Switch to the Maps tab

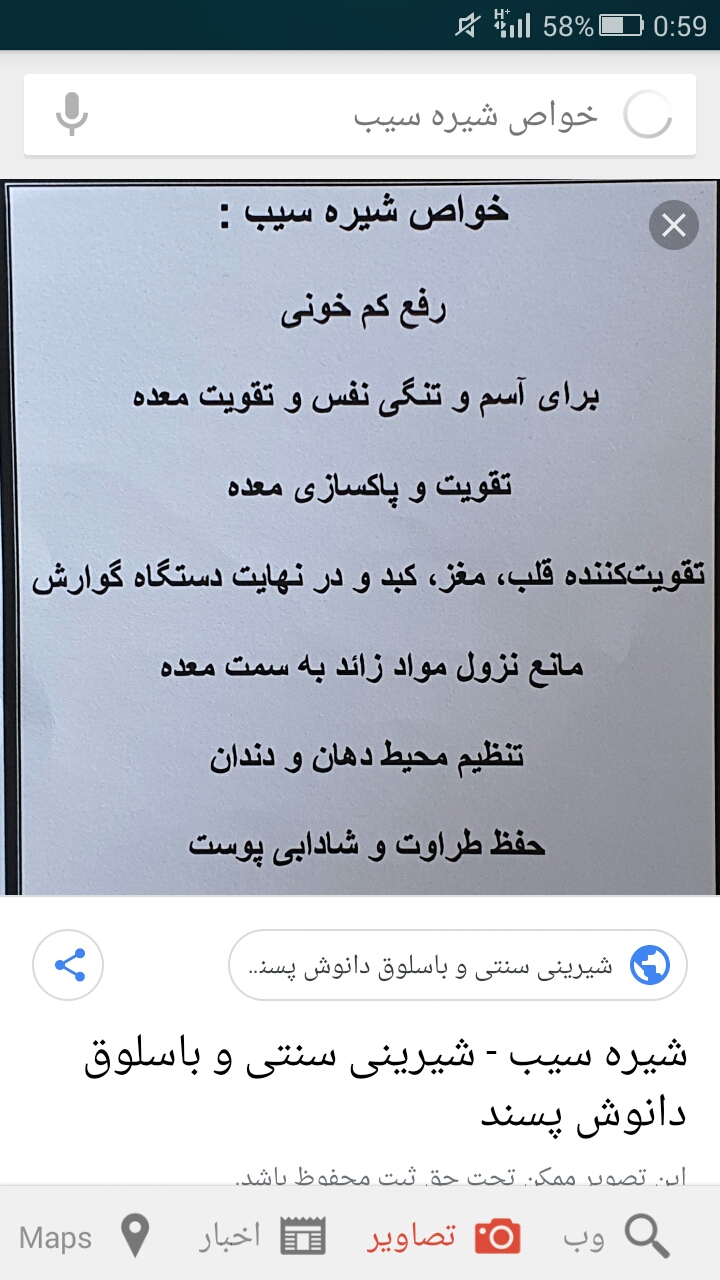84,1237
